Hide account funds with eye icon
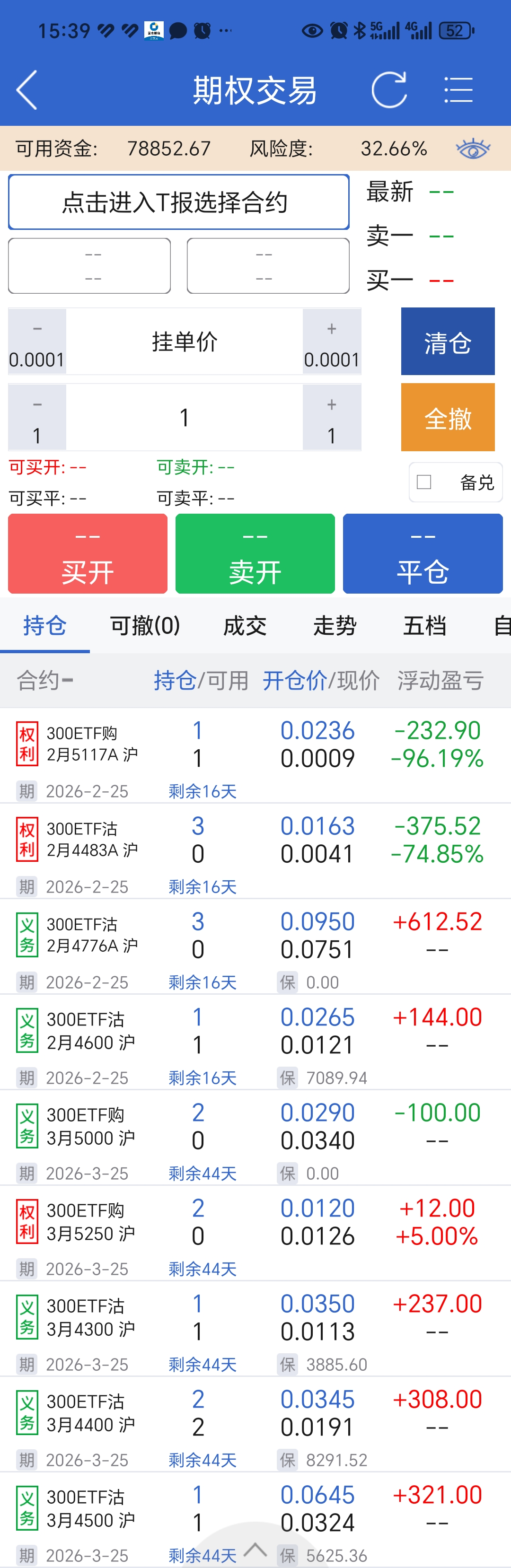 point(473,149)
